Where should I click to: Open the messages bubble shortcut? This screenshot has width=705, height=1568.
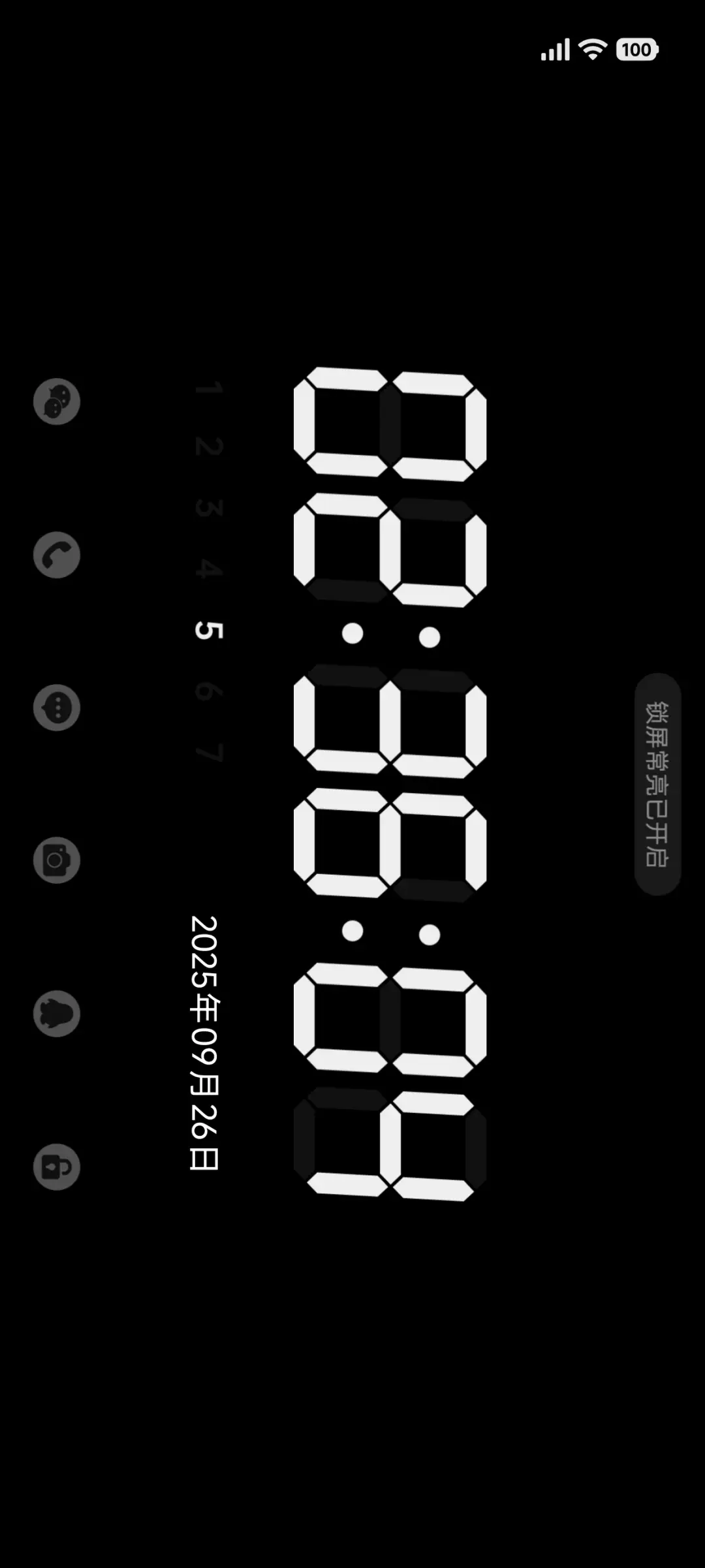(57, 708)
